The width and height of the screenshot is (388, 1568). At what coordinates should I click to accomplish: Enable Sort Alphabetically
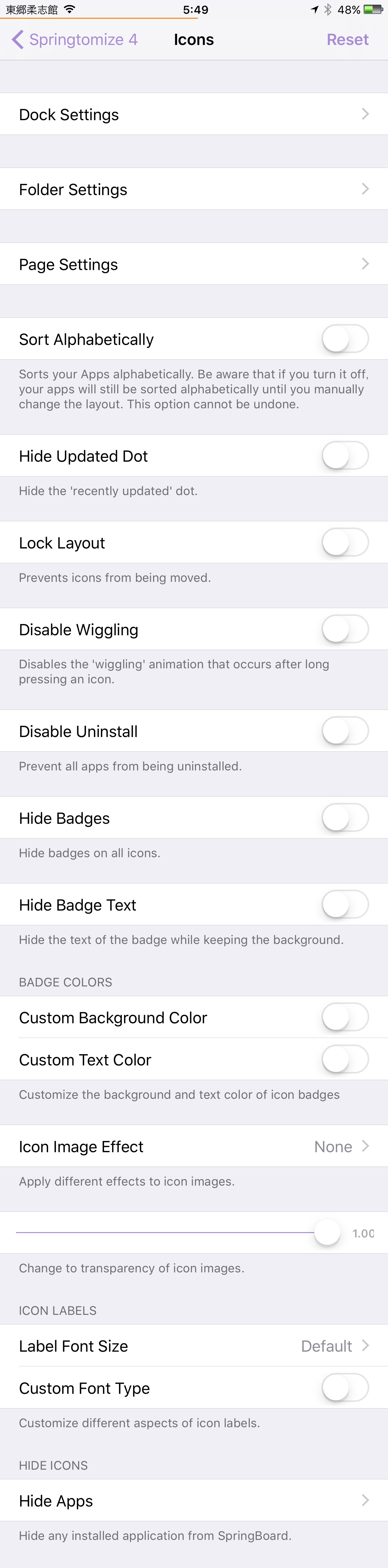tap(345, 339)
